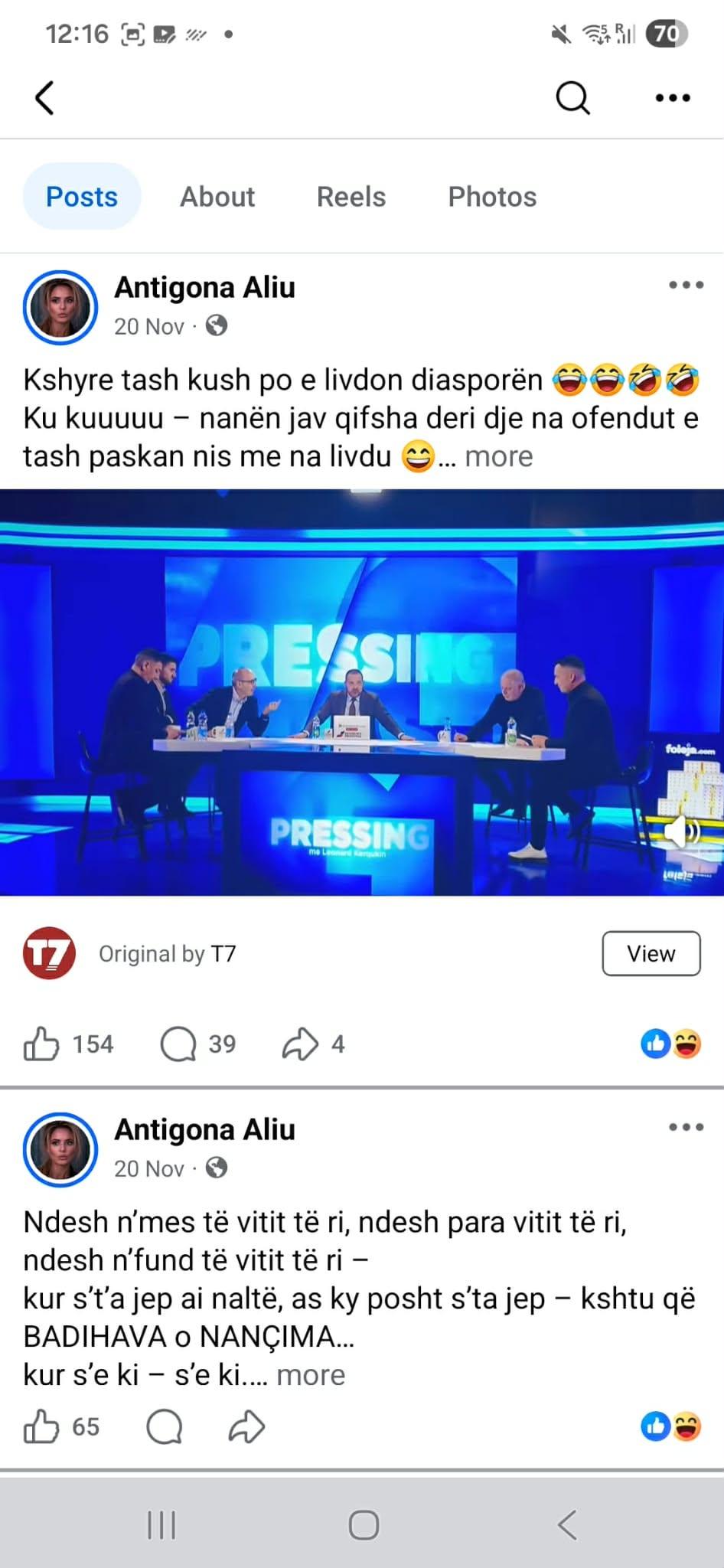Like the post with 65 likes

tap(42, 1426)
